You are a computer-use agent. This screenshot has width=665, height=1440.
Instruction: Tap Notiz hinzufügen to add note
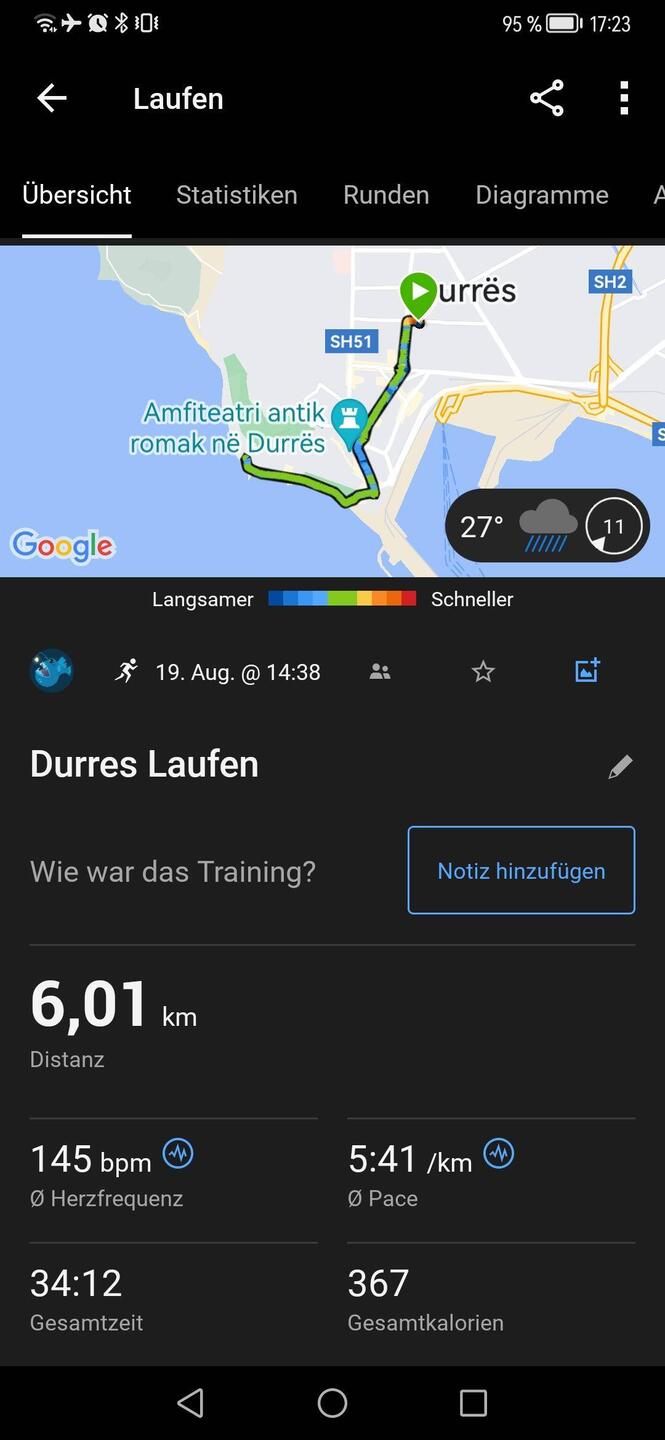(x=521, y=870)
